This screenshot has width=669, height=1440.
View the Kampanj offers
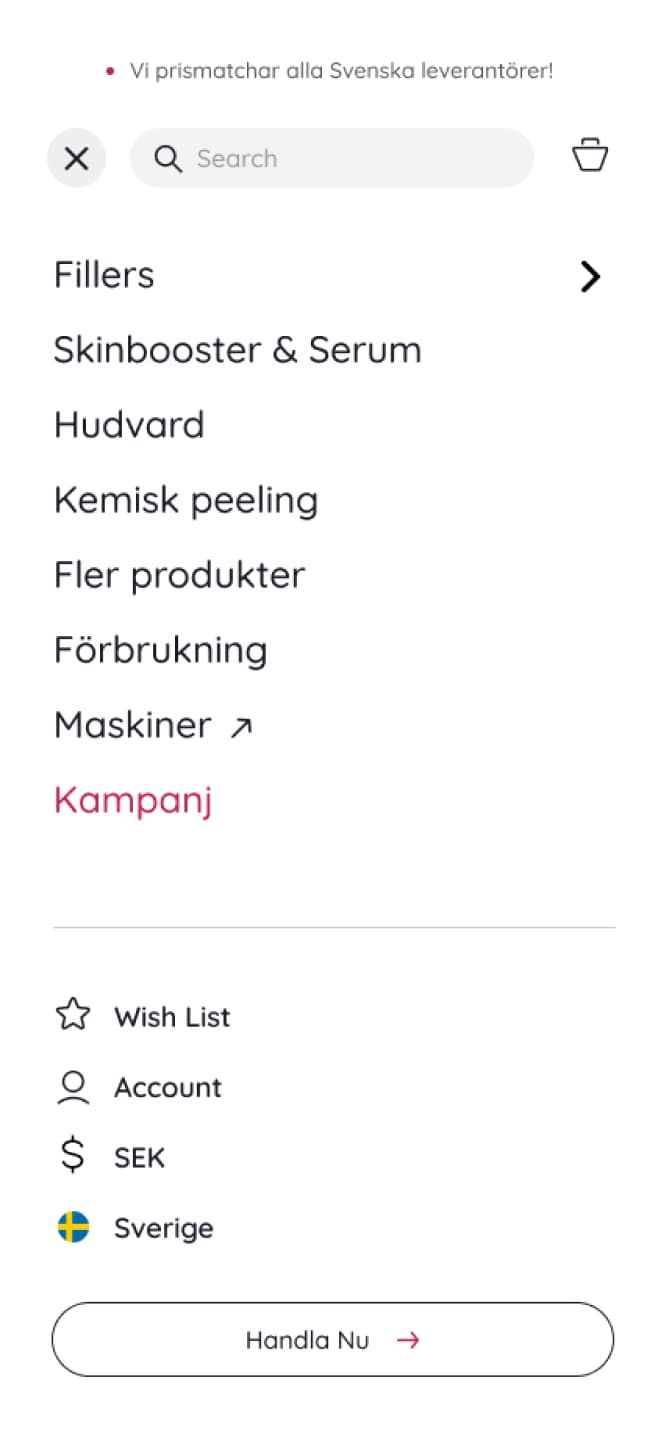coord(133,800)
